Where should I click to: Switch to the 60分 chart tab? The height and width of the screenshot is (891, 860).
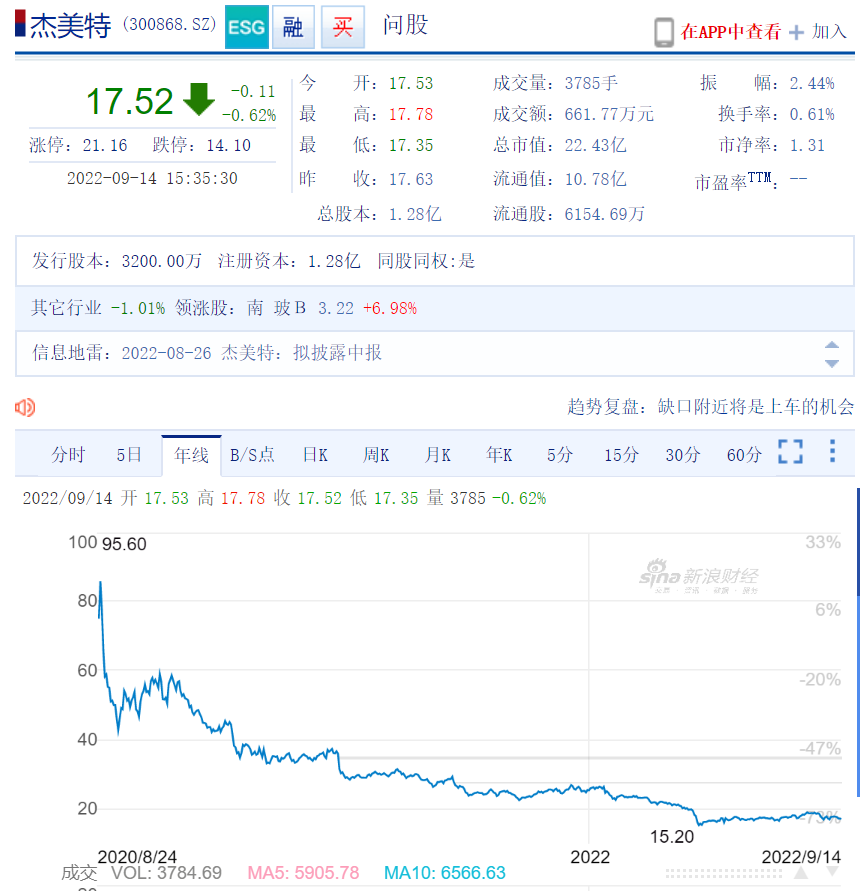[x=744, y=455]
